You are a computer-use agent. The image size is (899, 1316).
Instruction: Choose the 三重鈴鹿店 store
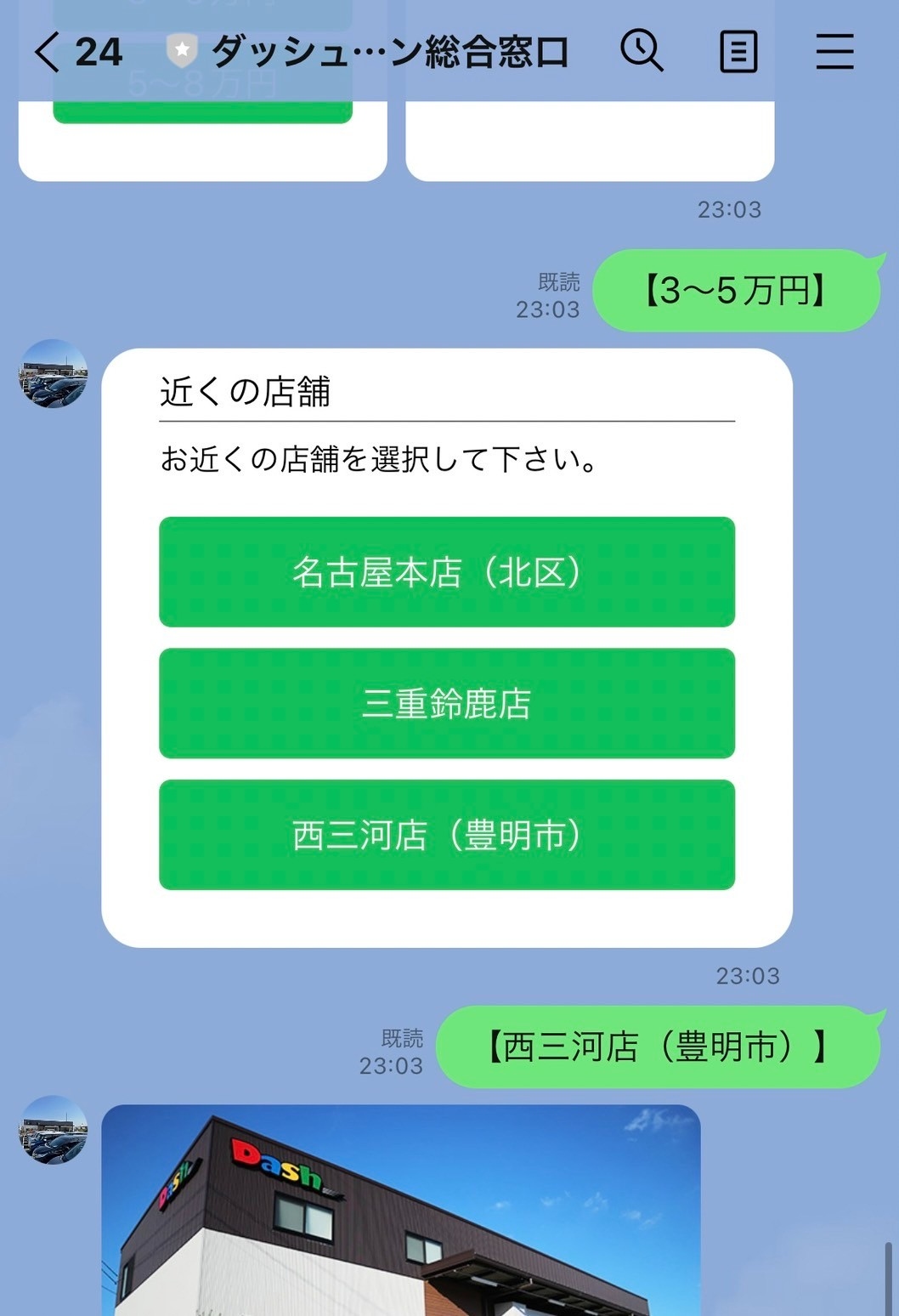(x=447, y=703)
